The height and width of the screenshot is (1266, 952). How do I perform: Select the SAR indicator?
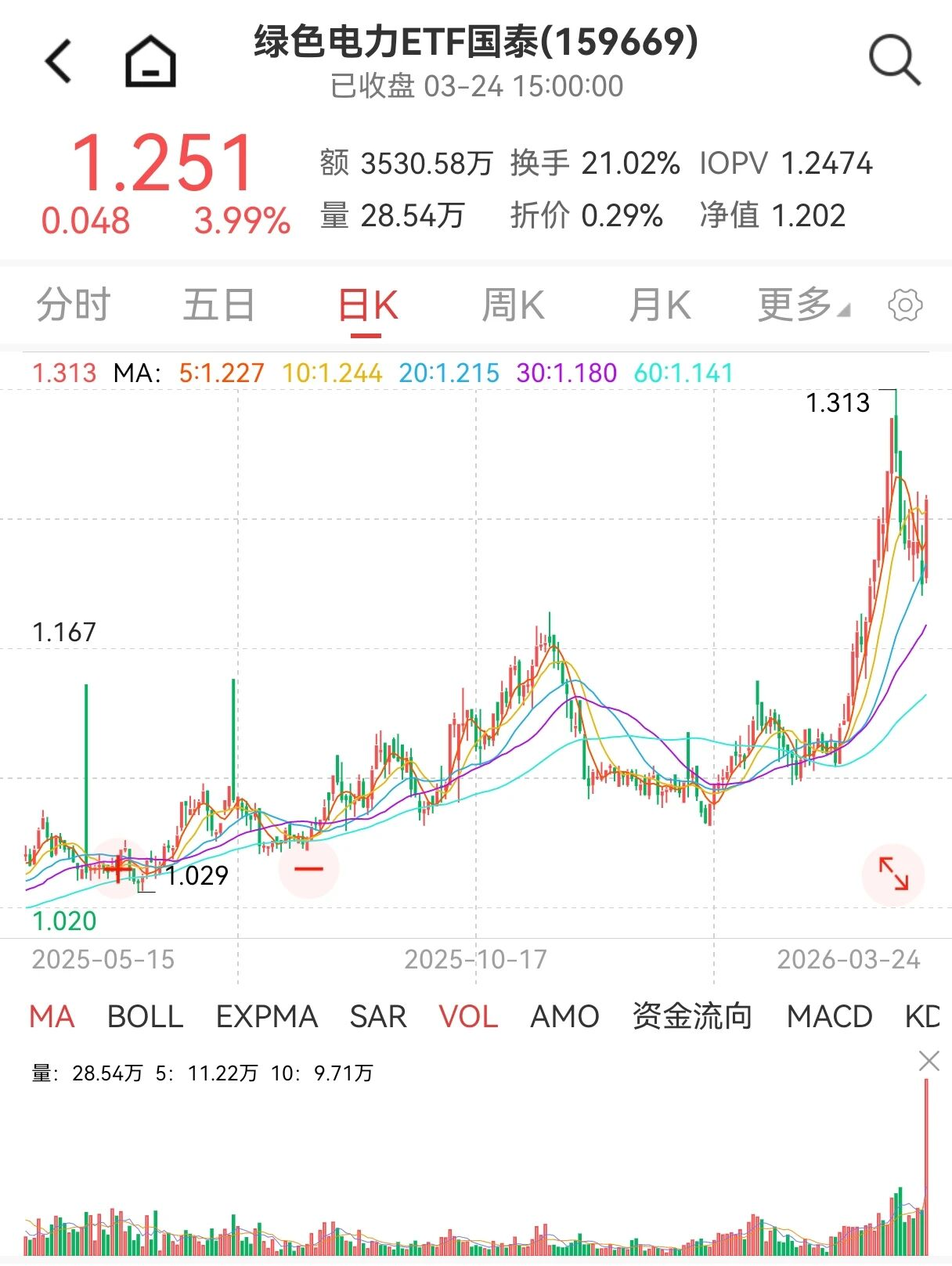pos(378,1016)
